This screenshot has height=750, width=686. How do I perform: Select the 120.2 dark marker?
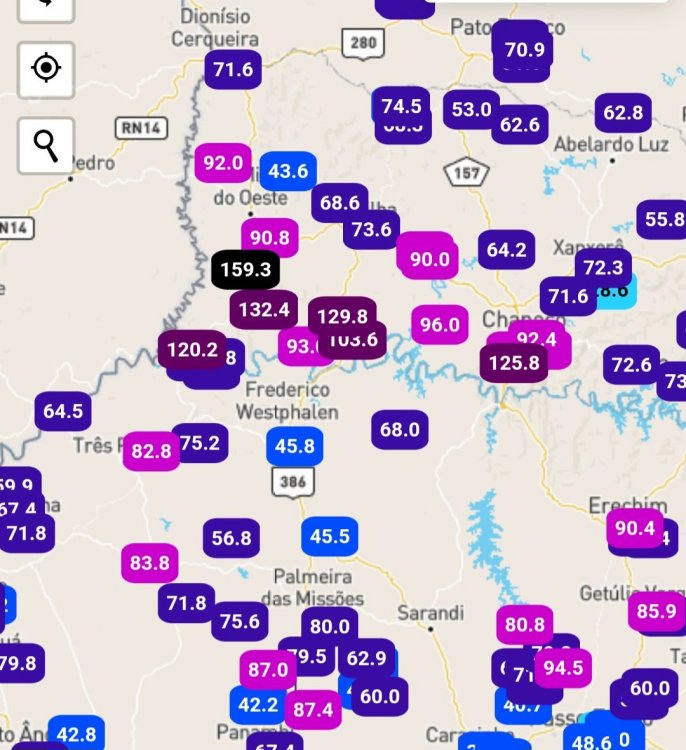[192, 350]
